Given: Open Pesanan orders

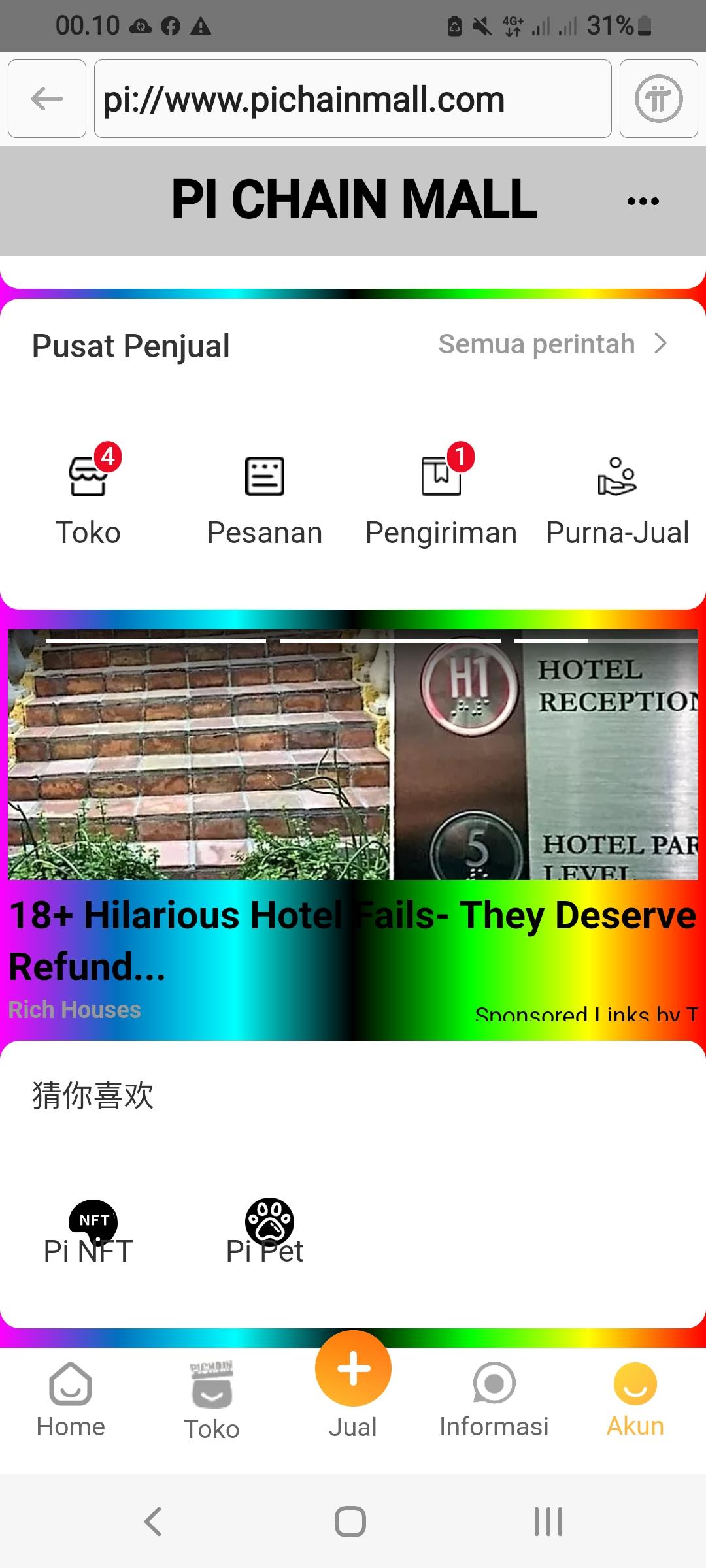Looking at the screenshot, I should pos(265,497).
